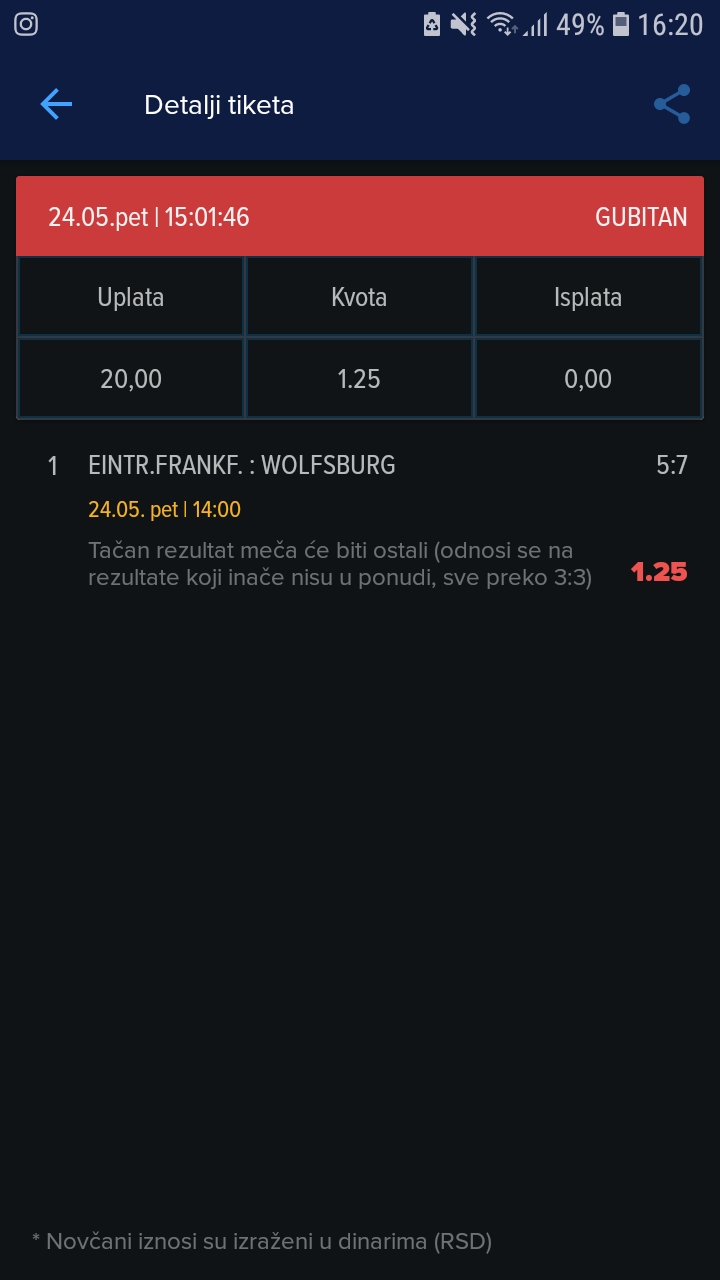Share this ticket

672,104
